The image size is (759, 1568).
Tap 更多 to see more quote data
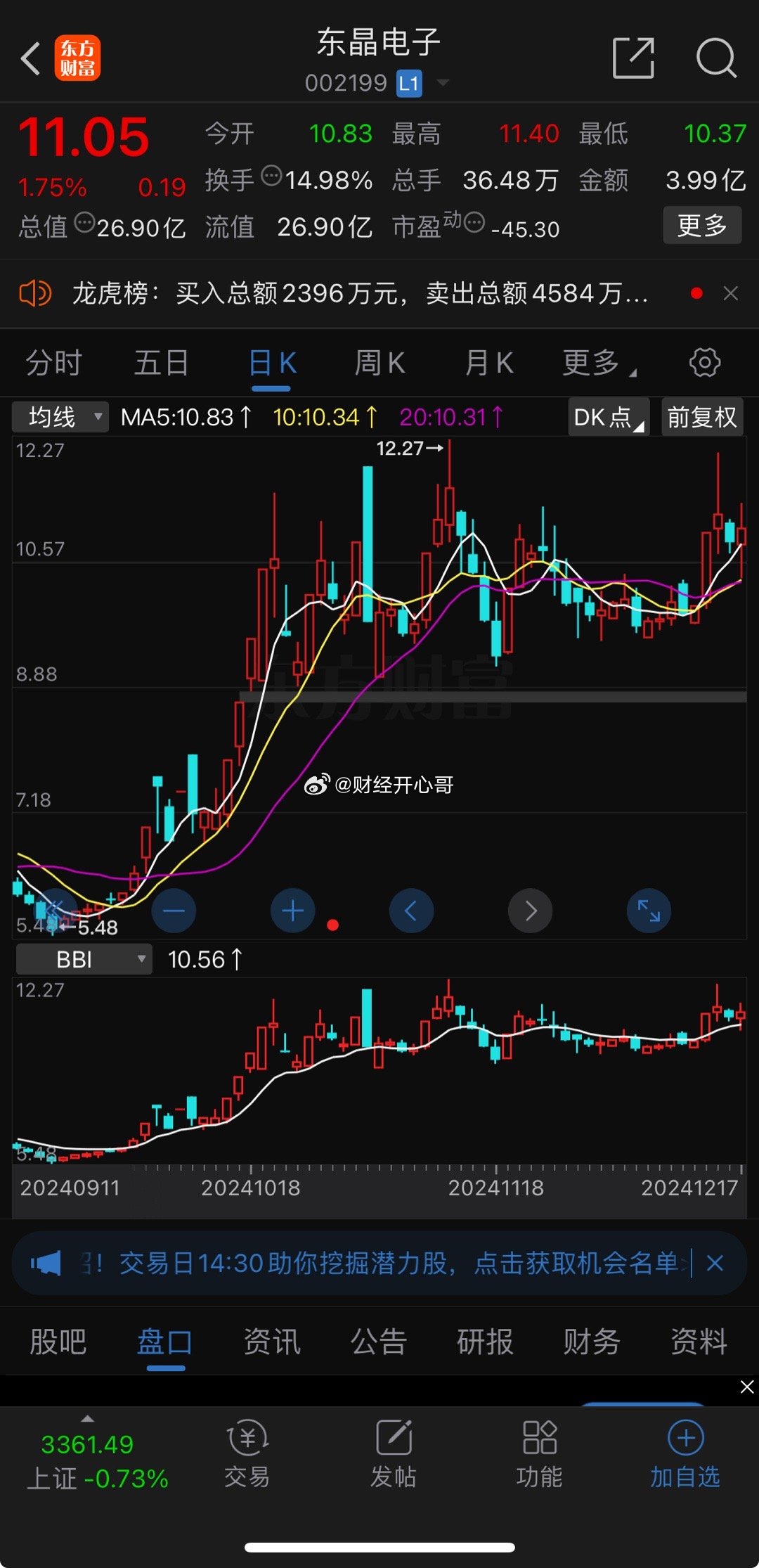[x=702, y=225]
